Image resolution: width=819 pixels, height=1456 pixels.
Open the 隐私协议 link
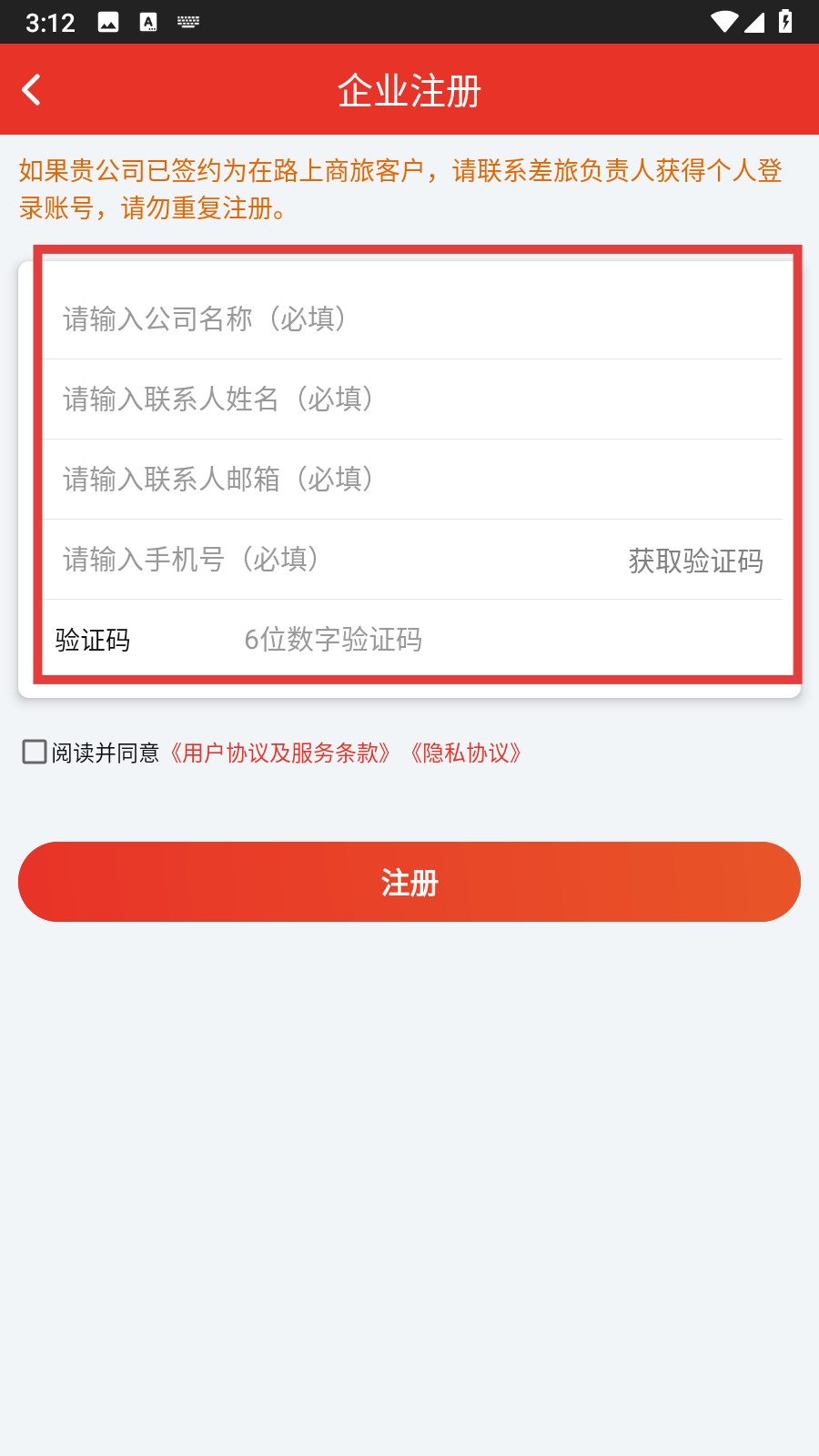click(x=465, y=753)
